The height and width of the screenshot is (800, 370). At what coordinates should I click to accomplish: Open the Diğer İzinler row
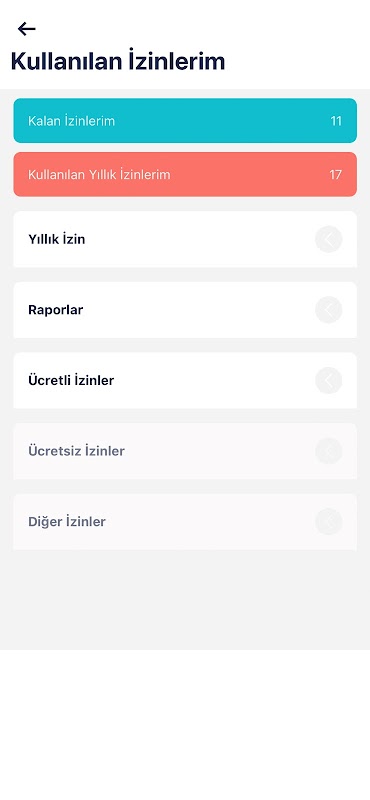click(185, 522)
